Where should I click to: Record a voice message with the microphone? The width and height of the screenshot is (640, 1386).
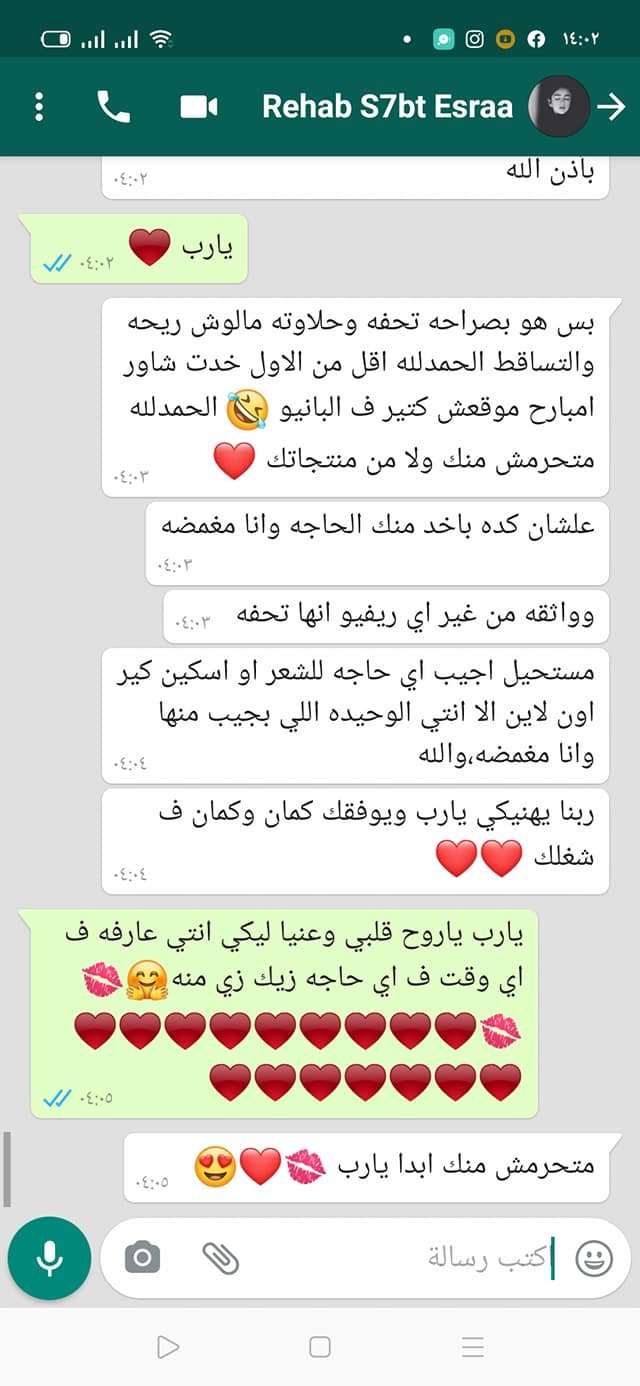pos(49,1258)
